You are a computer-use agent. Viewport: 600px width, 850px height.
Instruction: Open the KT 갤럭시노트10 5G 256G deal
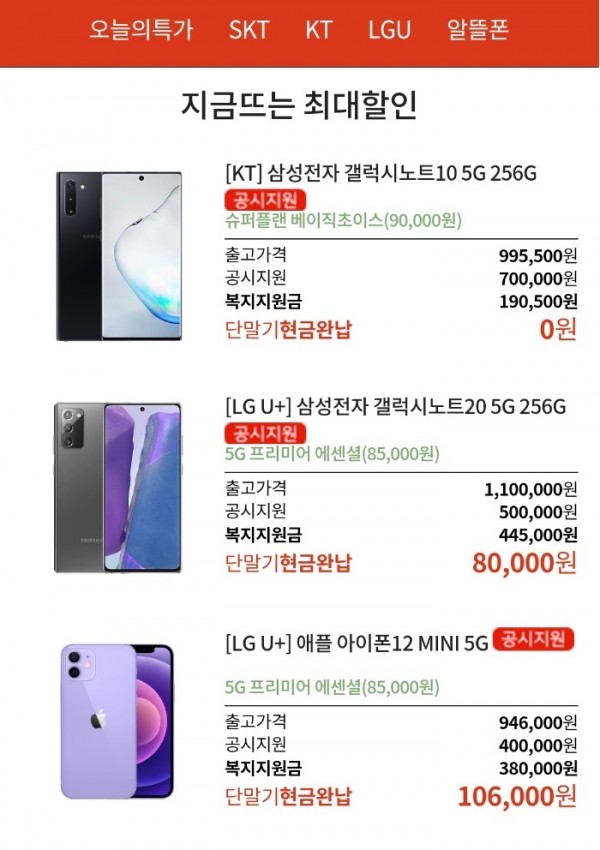click(x=382, y=174)
